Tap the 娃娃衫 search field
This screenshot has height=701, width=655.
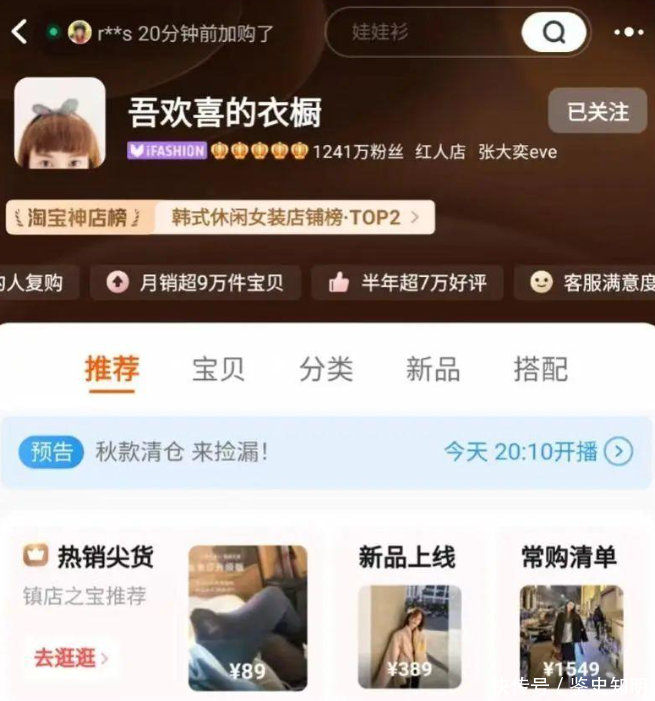420,33
